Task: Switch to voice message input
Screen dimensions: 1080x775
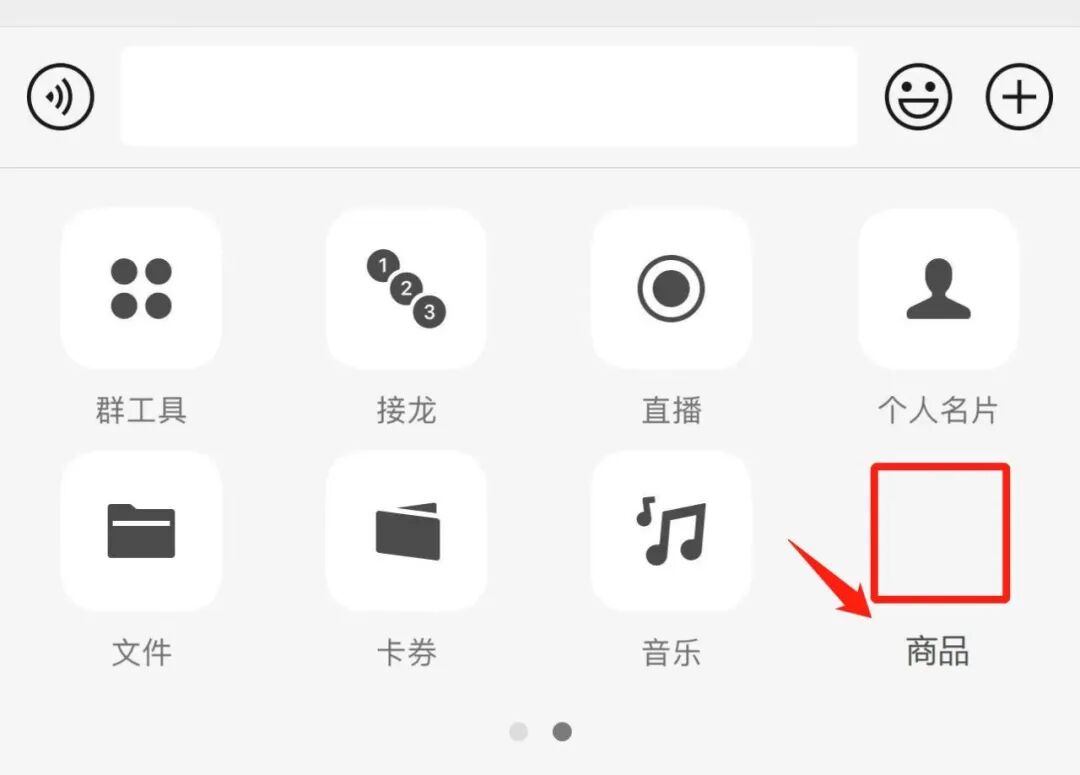Action: tap(60, 97)
